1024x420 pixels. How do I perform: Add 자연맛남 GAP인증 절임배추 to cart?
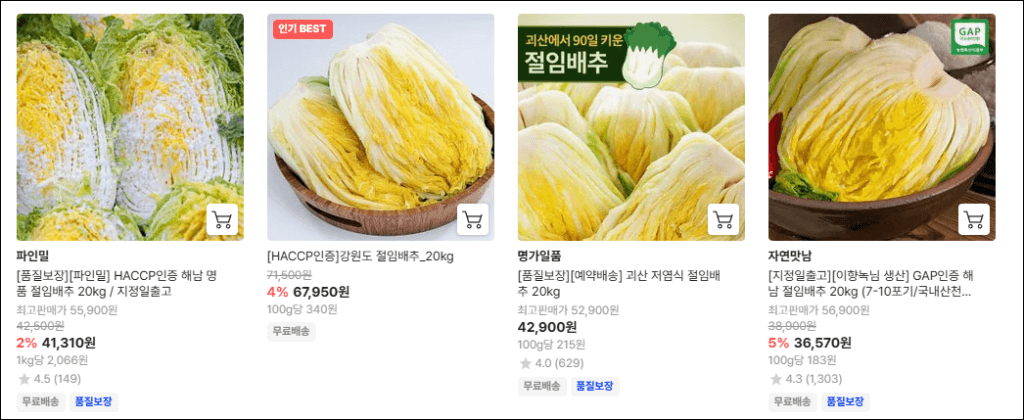pyautogui.click(x=973, y=220)
